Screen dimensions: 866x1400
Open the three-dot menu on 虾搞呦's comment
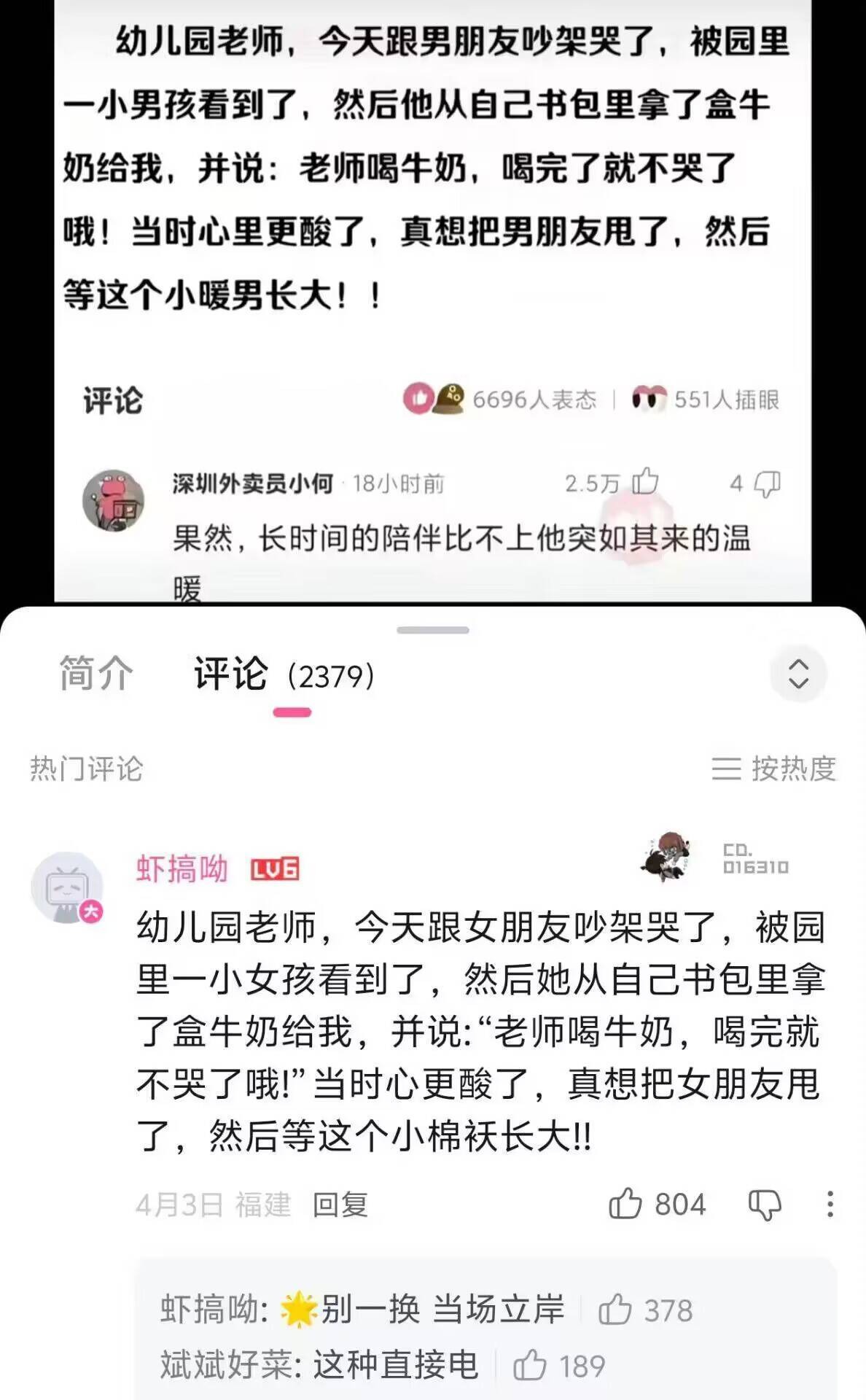click(x=830, y=1205)
